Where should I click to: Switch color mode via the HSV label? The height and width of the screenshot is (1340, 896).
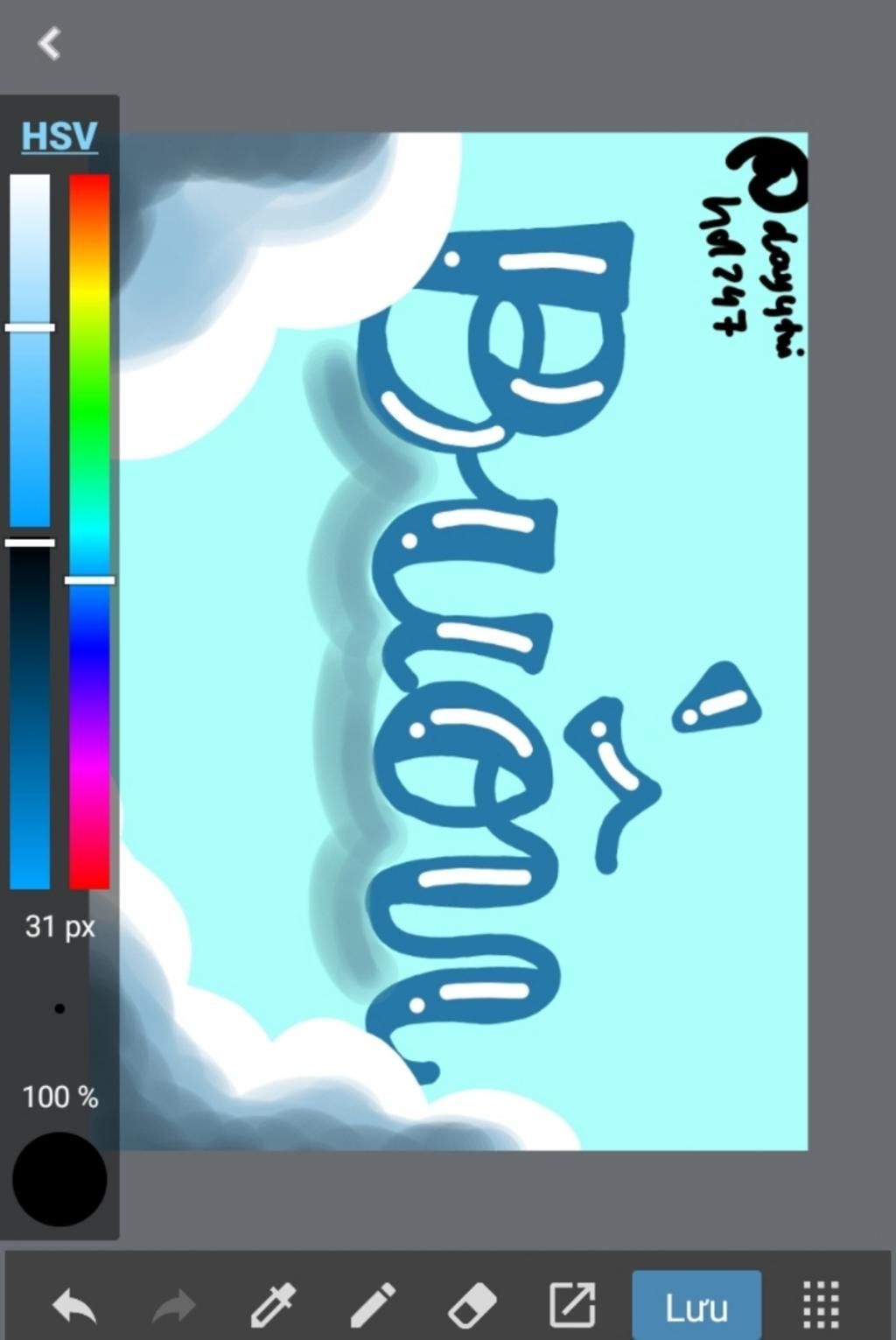point(59,137)
